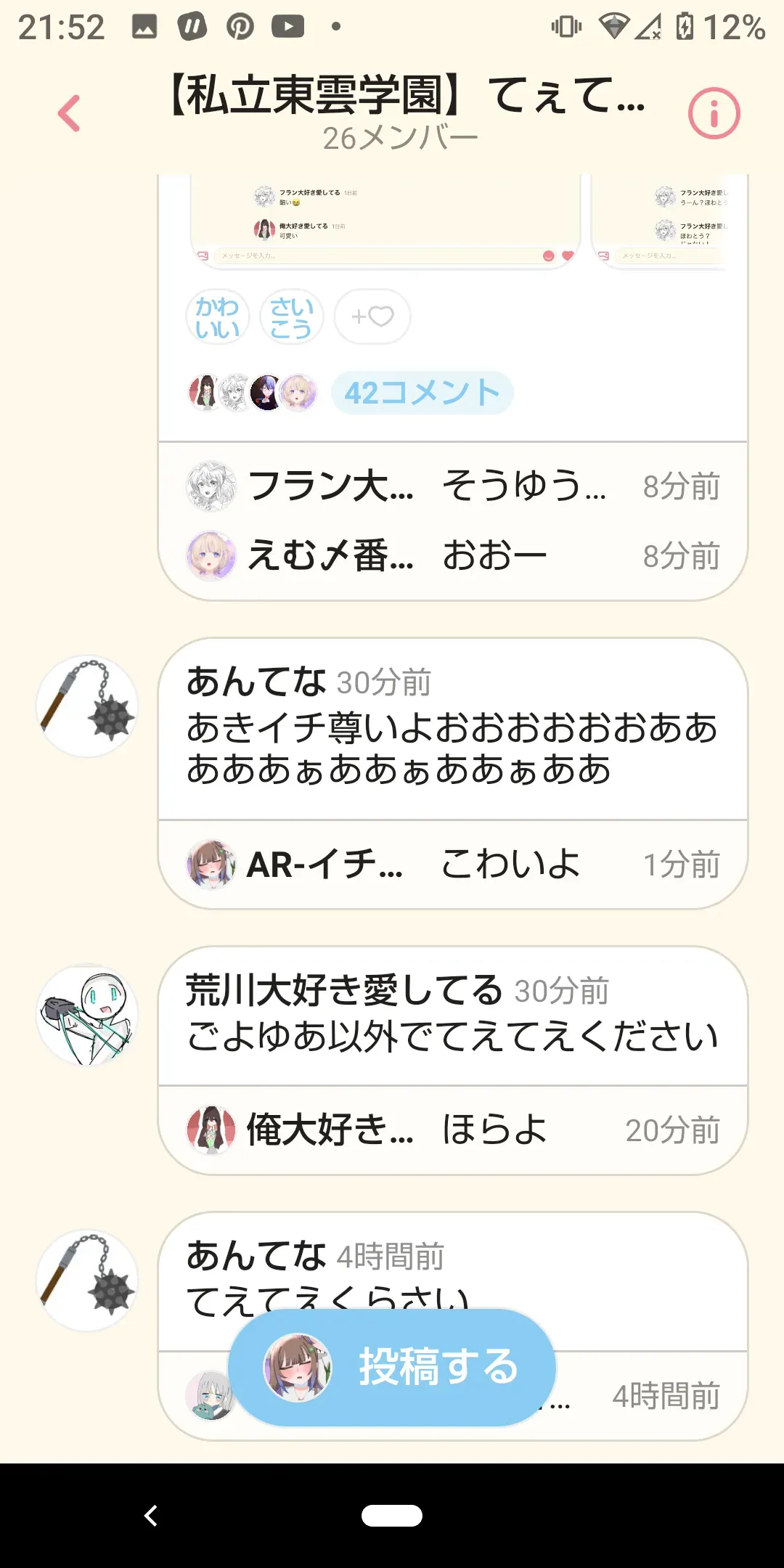Open the shared chat screenshot image
This screenshot has width=784, height=1568.
coord(385,222)
